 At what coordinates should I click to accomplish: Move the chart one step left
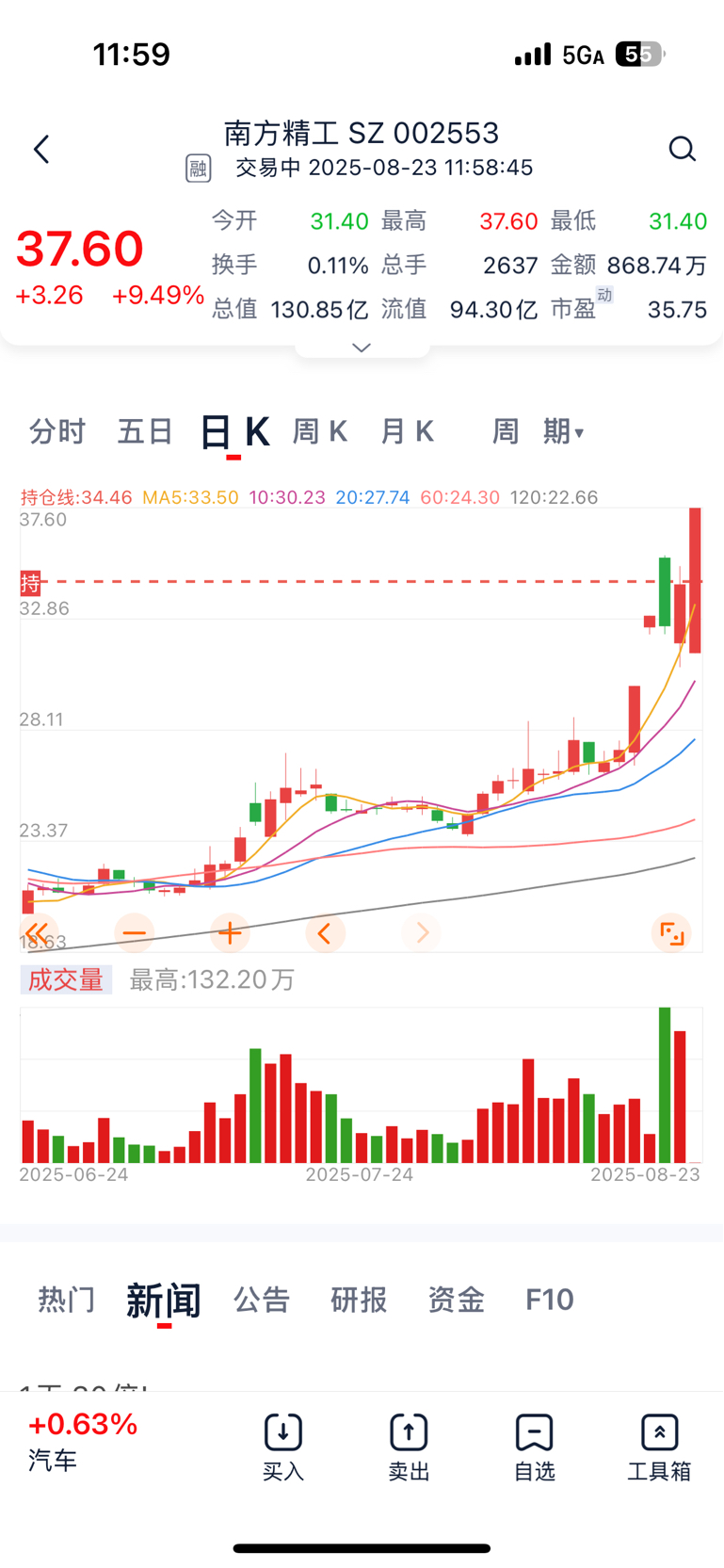point(325,933)
